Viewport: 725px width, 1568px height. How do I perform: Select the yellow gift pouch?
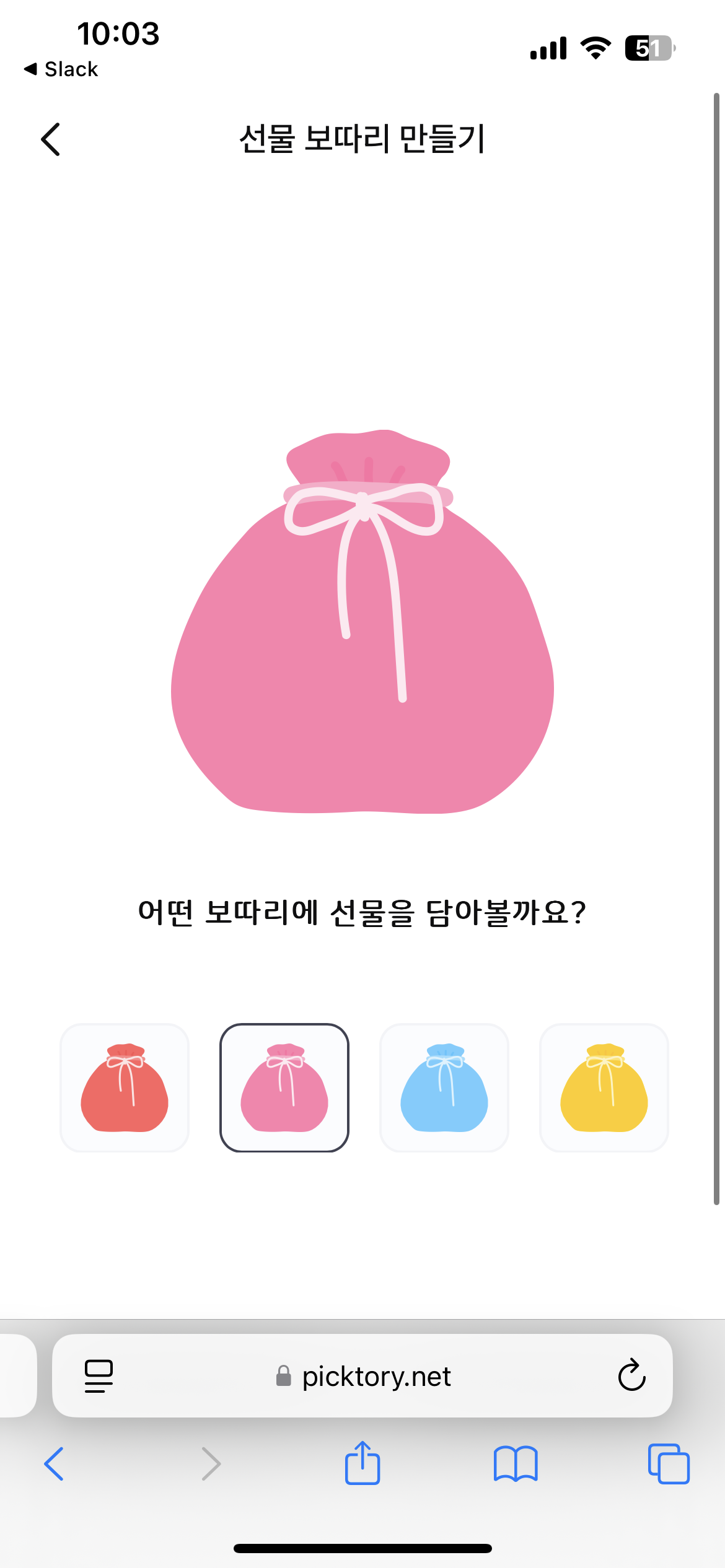[604, 1088]
